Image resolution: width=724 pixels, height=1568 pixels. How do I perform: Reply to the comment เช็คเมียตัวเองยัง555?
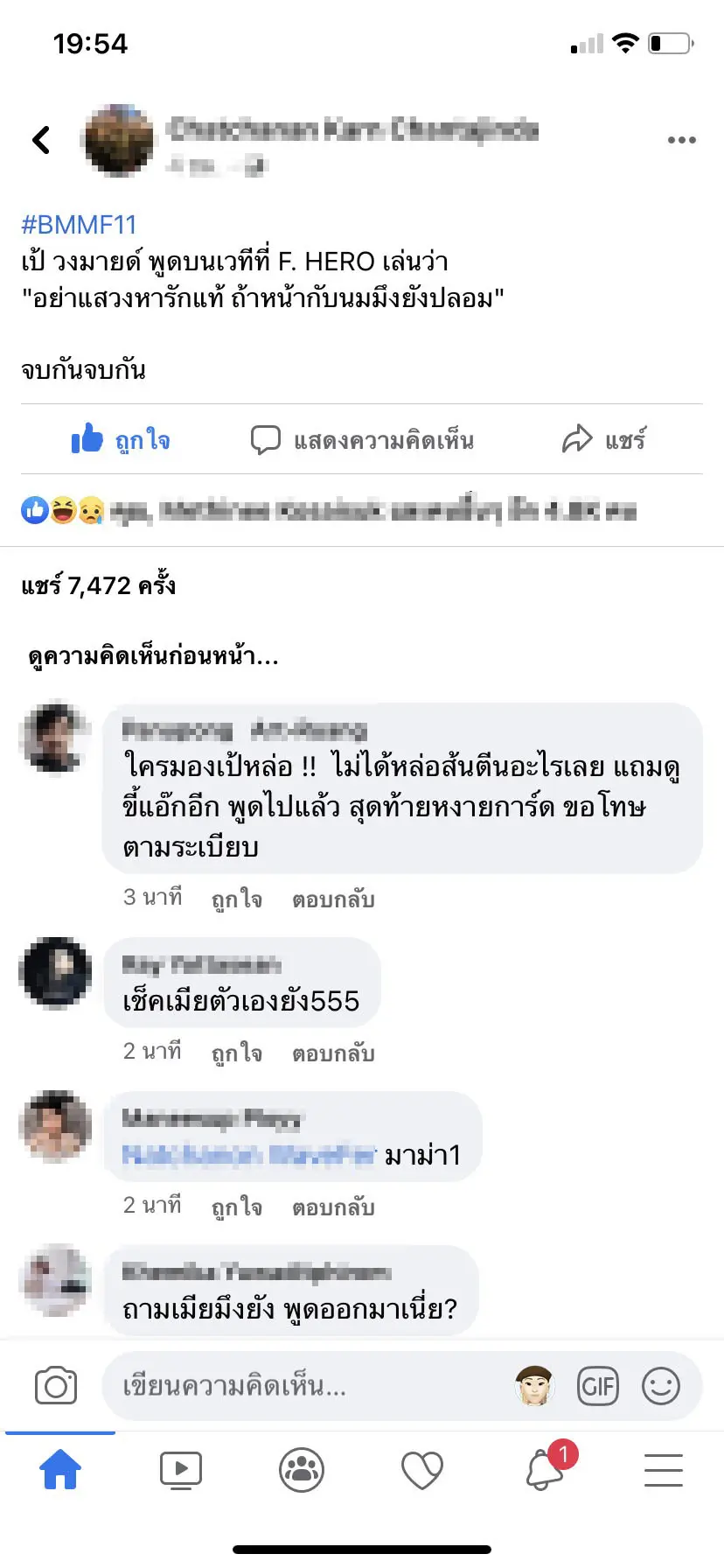pos(333,1053)
